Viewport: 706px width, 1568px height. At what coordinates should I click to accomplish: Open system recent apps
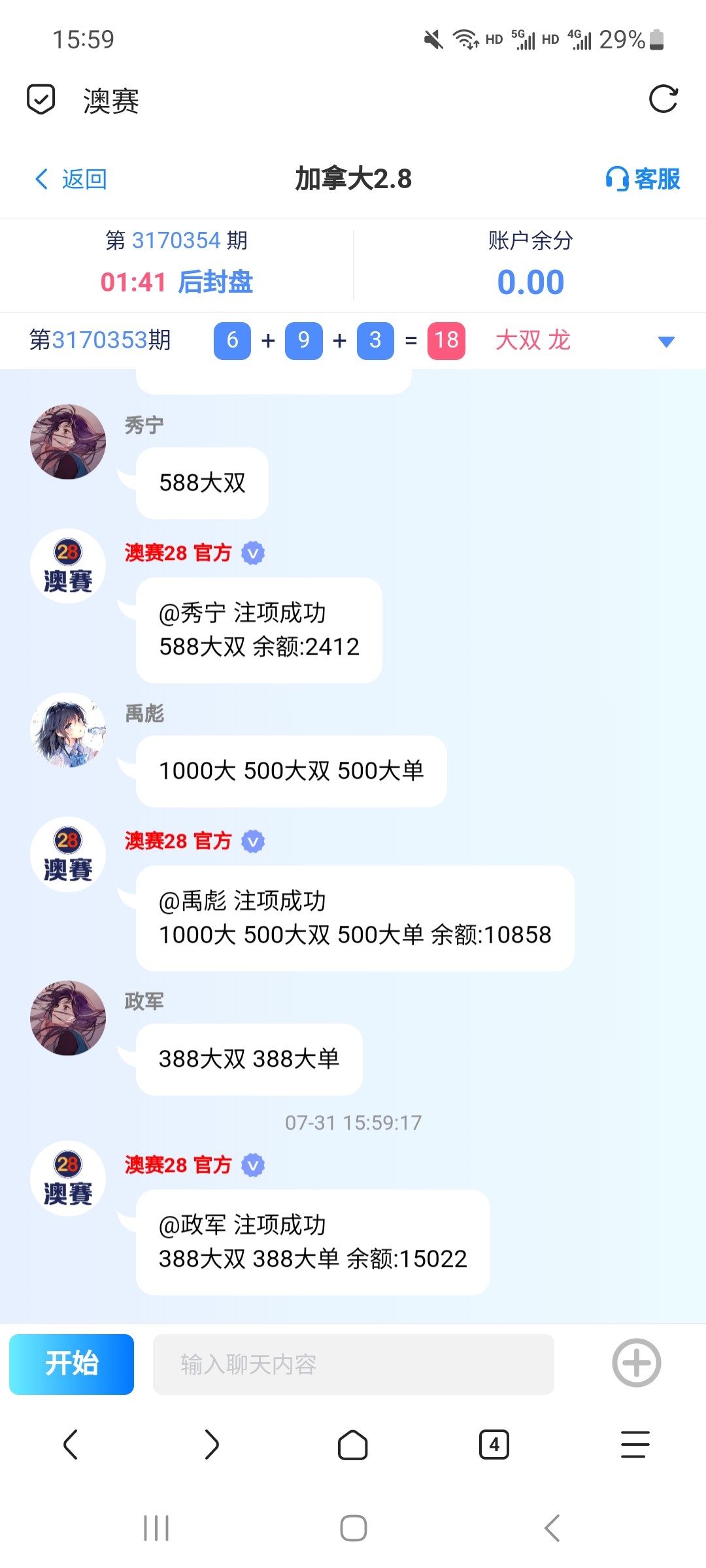156,1528
